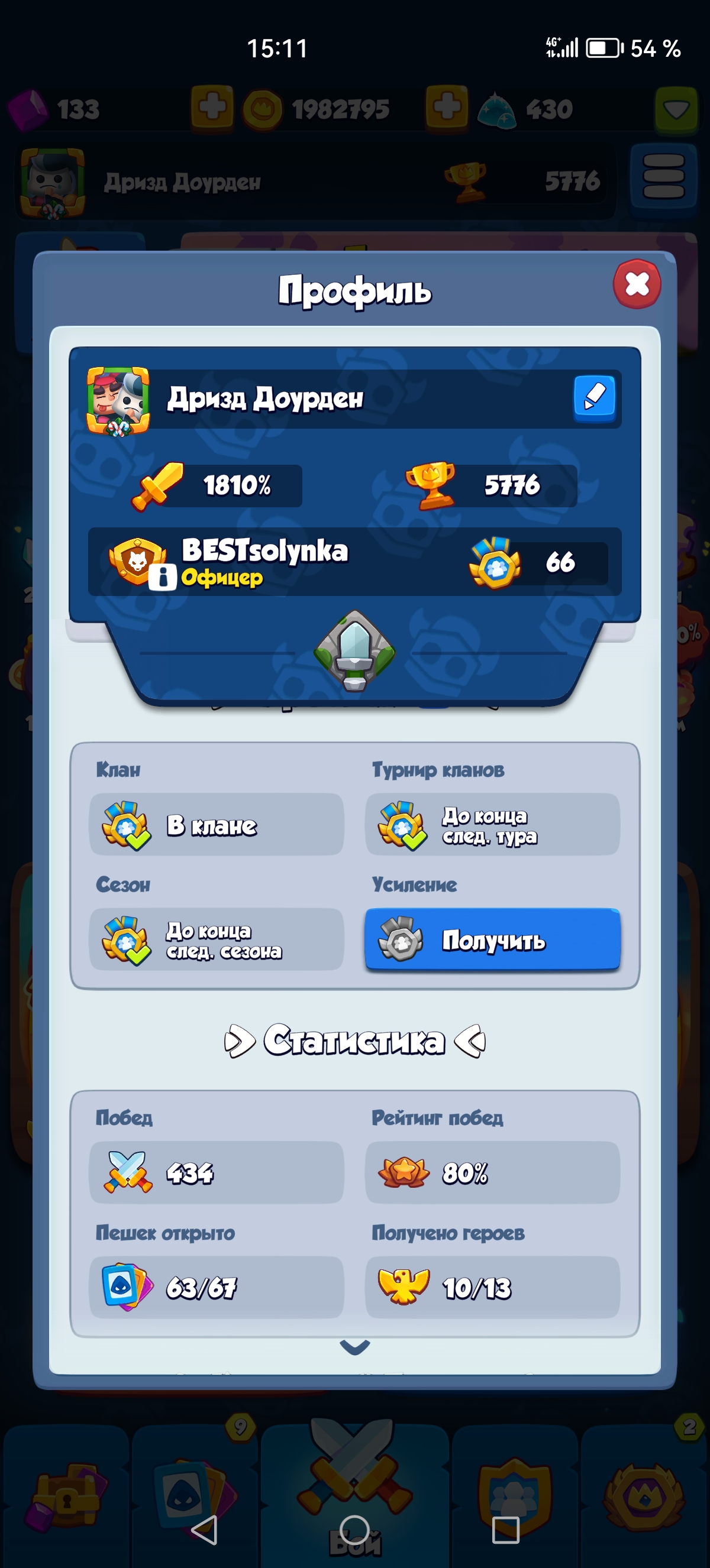Open clan info for BESTsolynka
The height and width of the screenshot is (1568, 710).
(163, 576)
